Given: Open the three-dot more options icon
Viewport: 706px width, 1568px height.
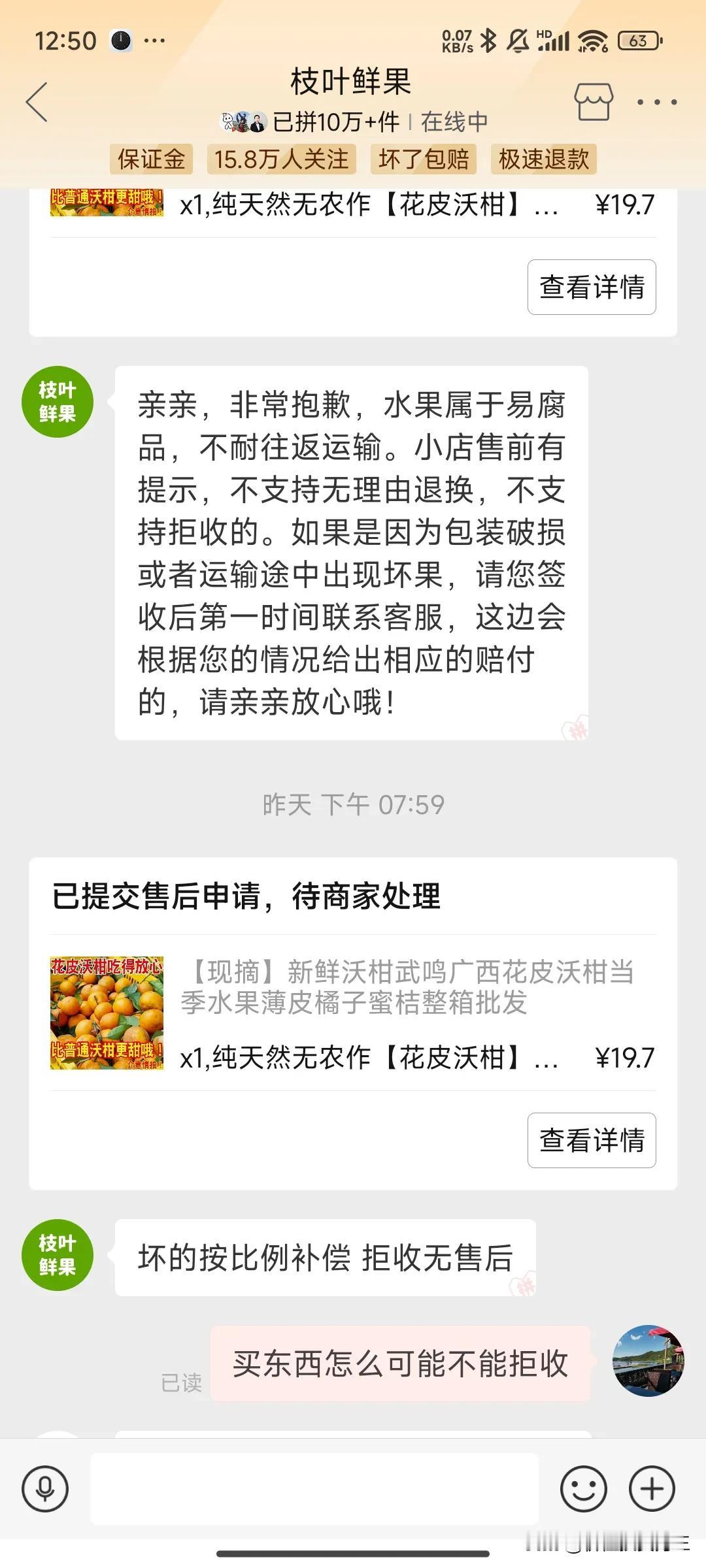Looking at the screenshot, I should pyautogui.click(x=656, y=101).
